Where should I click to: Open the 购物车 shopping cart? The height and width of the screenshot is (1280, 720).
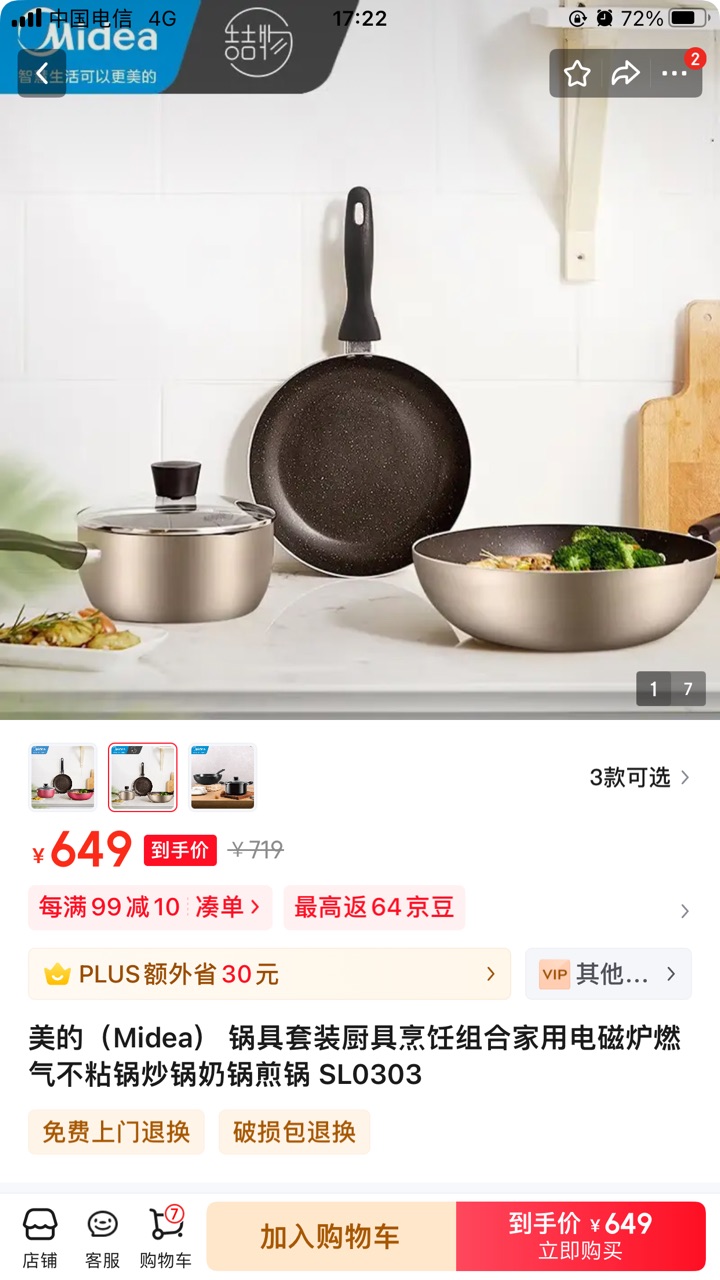(166, 1237)
